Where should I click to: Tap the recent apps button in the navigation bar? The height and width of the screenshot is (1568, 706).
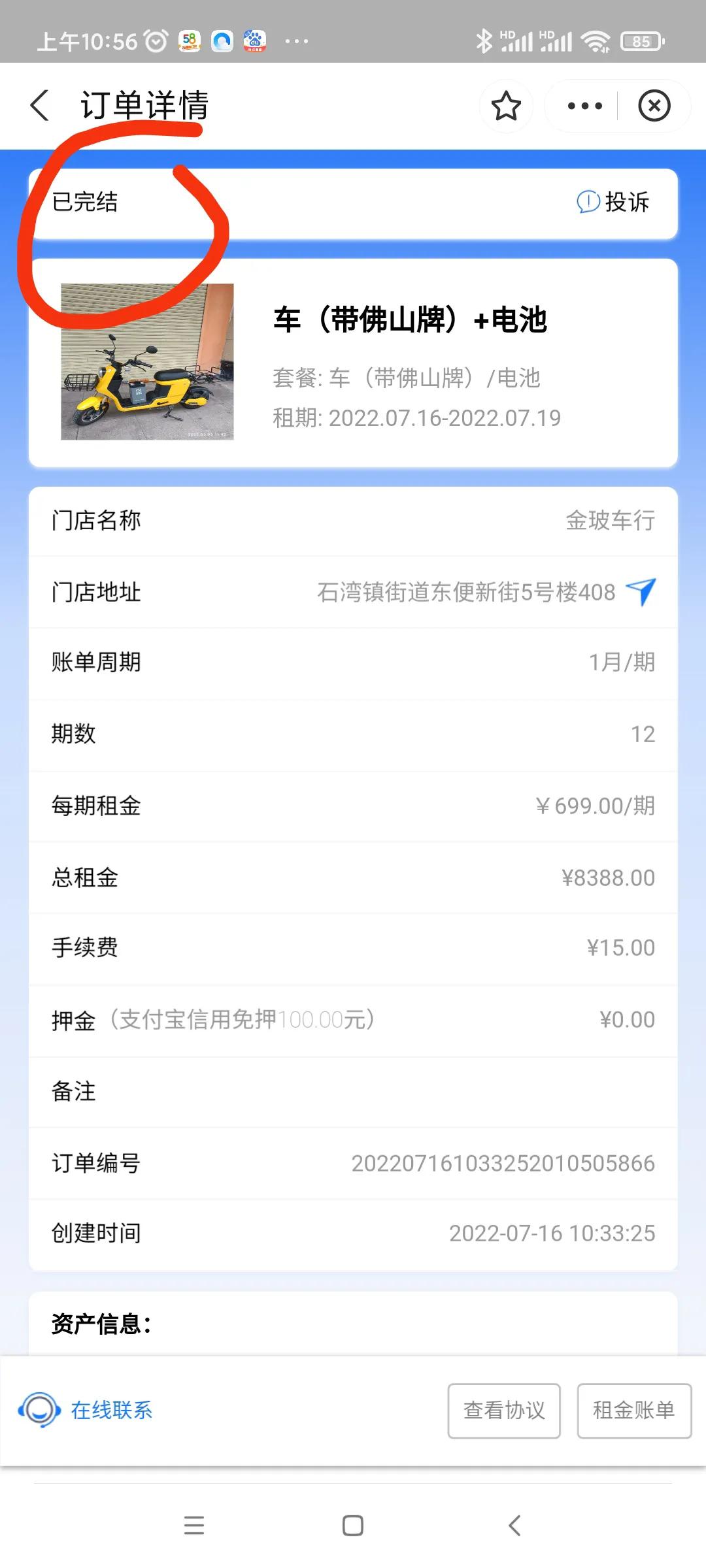point(193,1526)
